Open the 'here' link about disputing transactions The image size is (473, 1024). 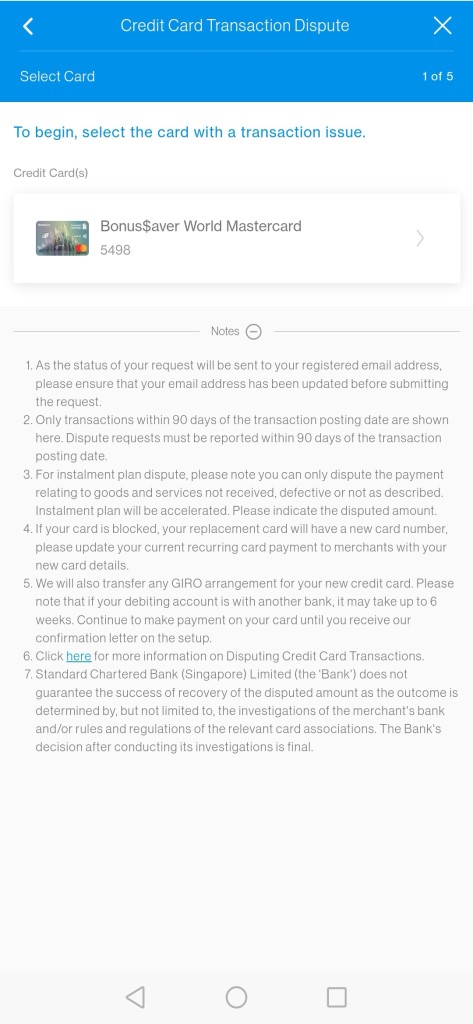(x=78, y=656)
